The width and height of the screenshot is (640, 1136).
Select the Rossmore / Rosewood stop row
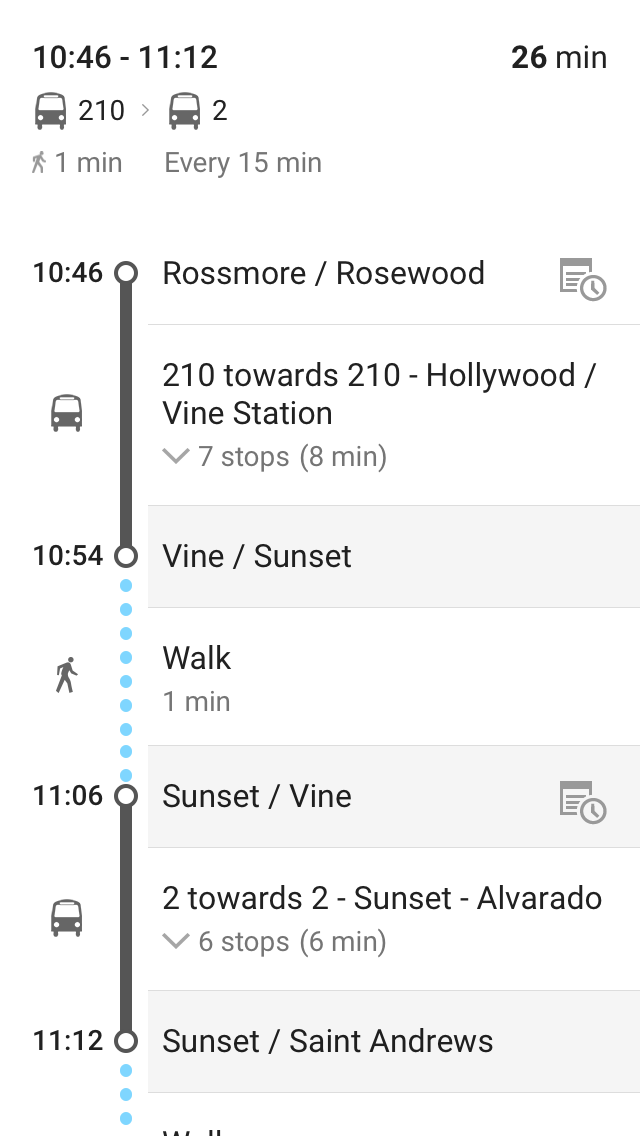point(394,274)
